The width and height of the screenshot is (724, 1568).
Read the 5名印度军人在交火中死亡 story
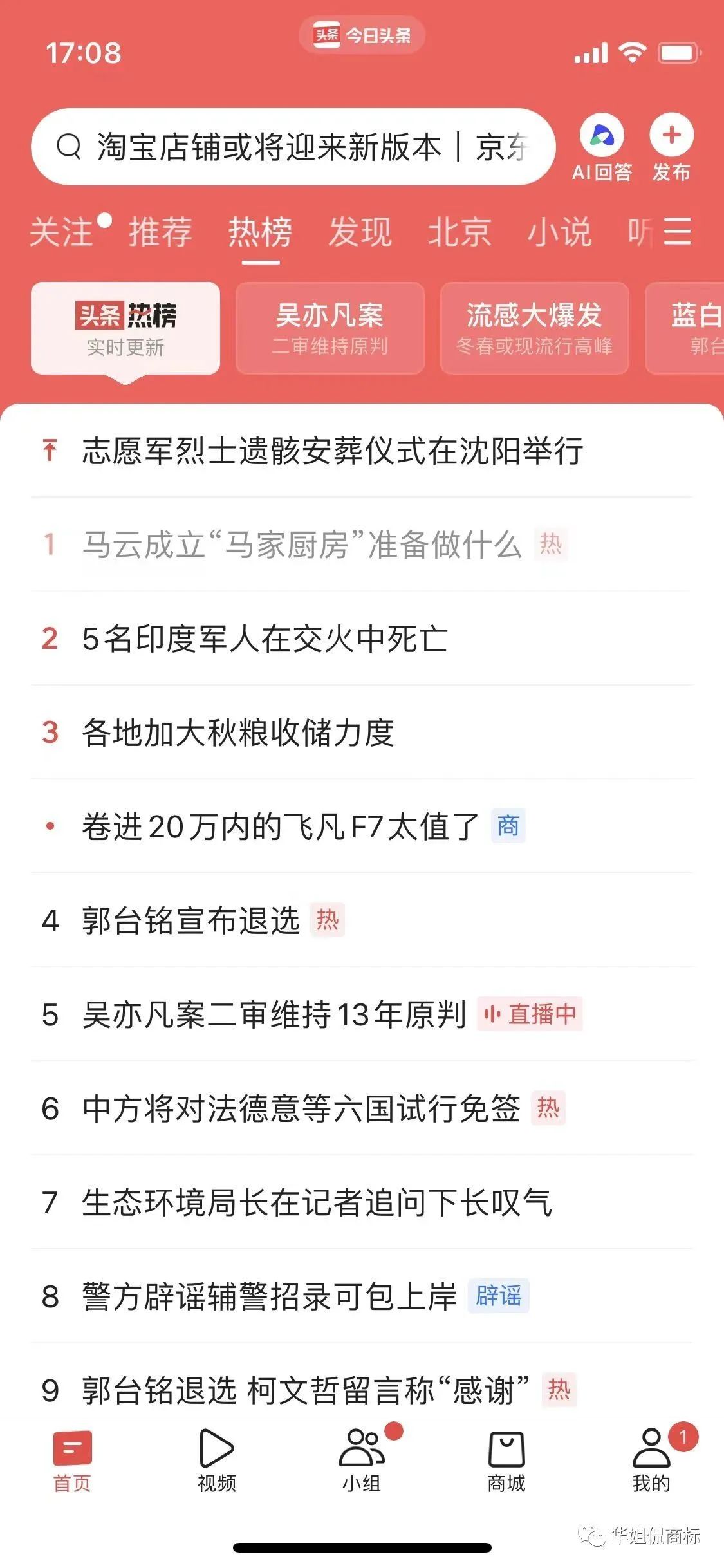(265, 639)
